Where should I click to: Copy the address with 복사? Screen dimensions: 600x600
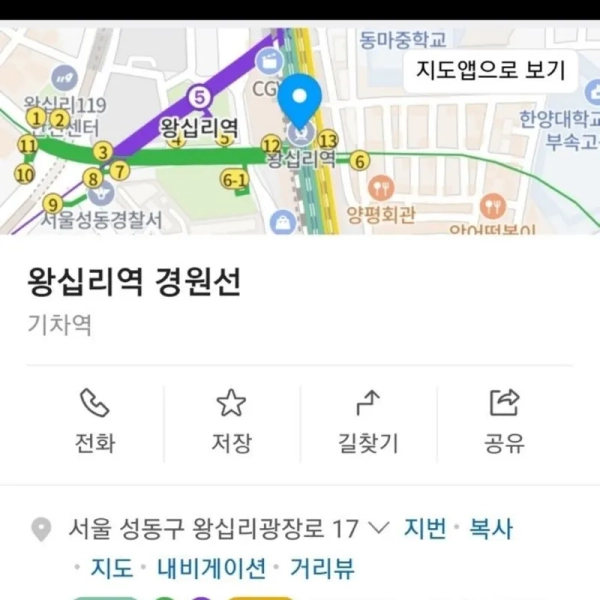[491, 528]
